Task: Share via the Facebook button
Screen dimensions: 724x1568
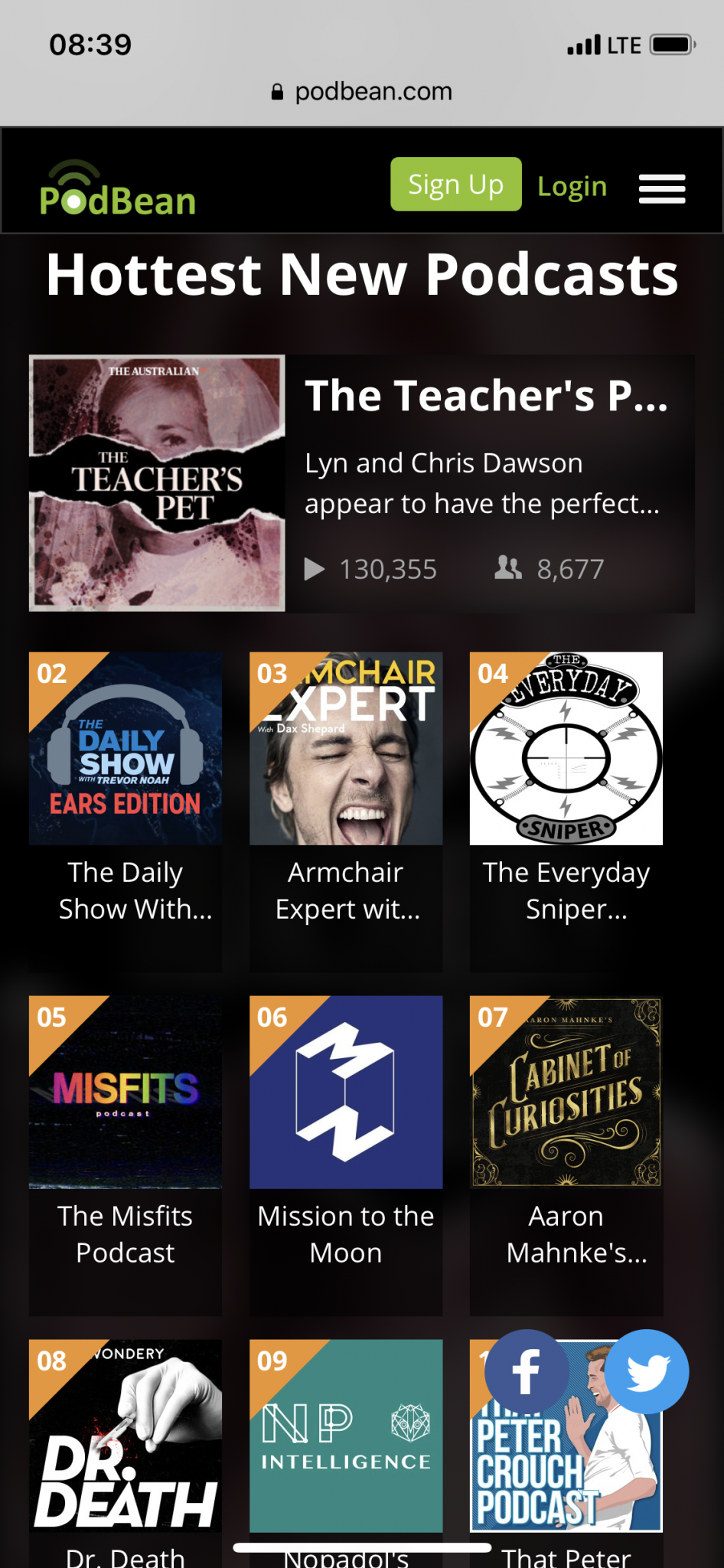Action: pos(527,1371)
